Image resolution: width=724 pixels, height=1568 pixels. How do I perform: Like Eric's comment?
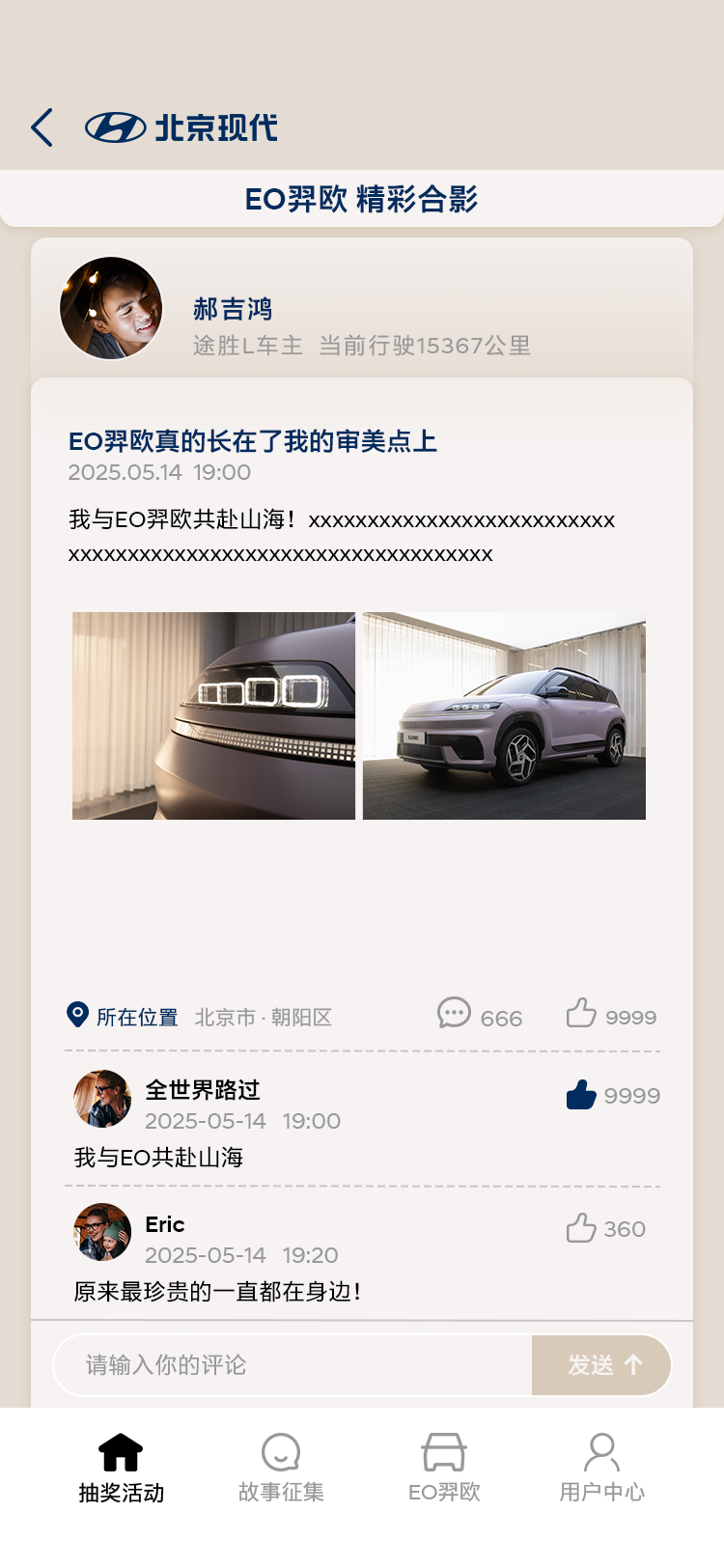581,1228
